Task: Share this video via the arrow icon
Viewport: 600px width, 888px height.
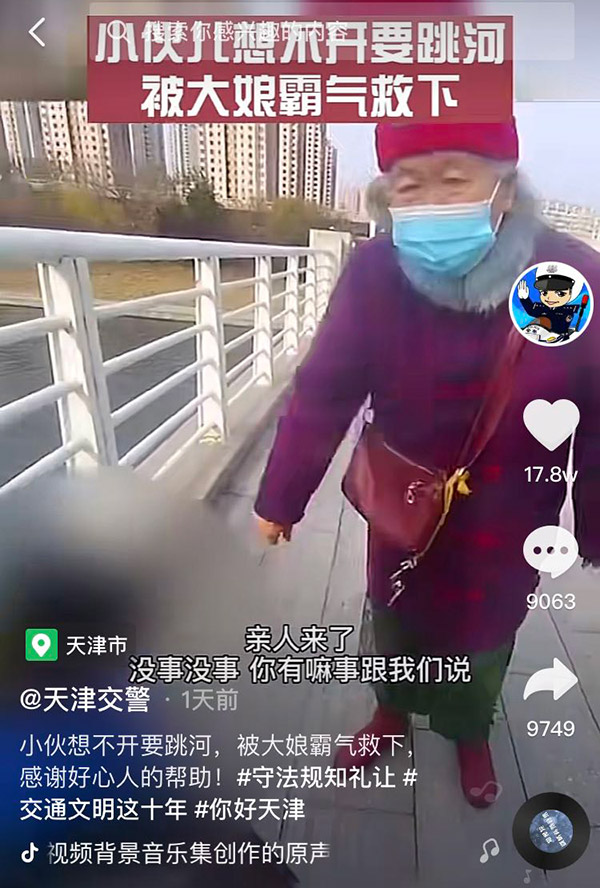Action: (x=551, y=682)
